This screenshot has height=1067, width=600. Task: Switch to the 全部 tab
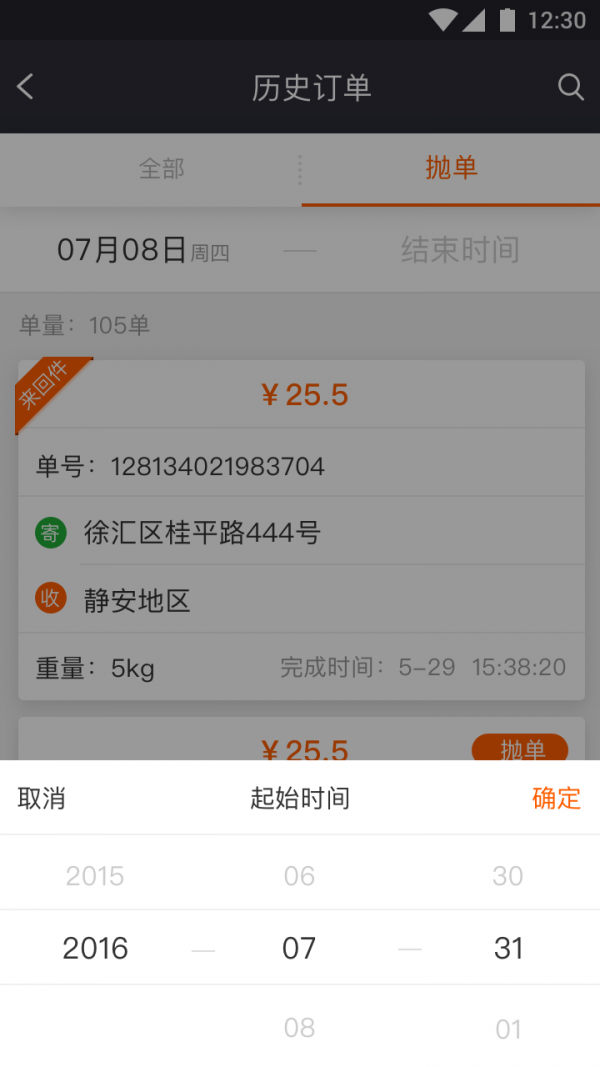[x=161, y=169]
